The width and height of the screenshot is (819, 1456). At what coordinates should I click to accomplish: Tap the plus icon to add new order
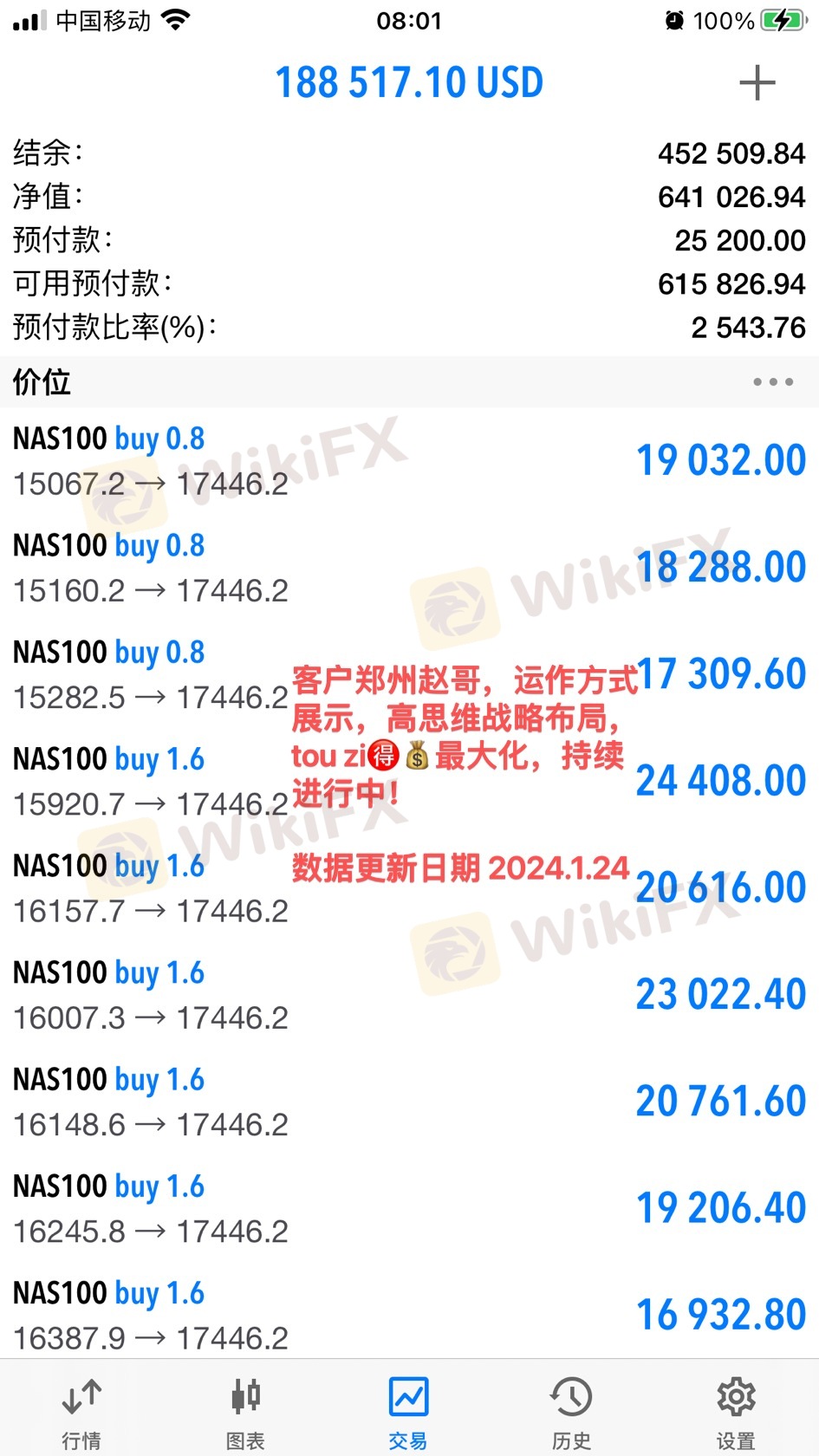pyautogui.click(x=757, y=83)
